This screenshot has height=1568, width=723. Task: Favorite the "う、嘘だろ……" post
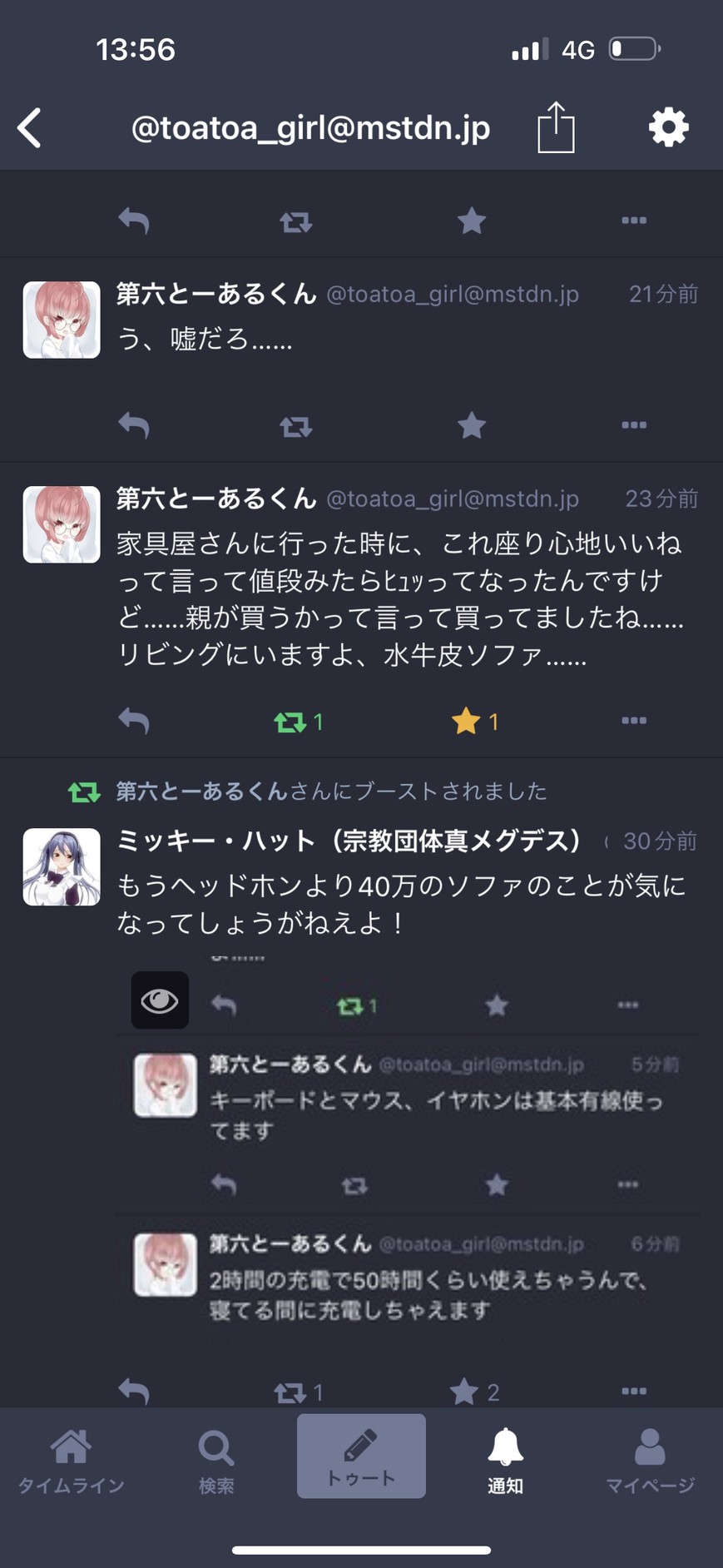click(x=471, y=425)
